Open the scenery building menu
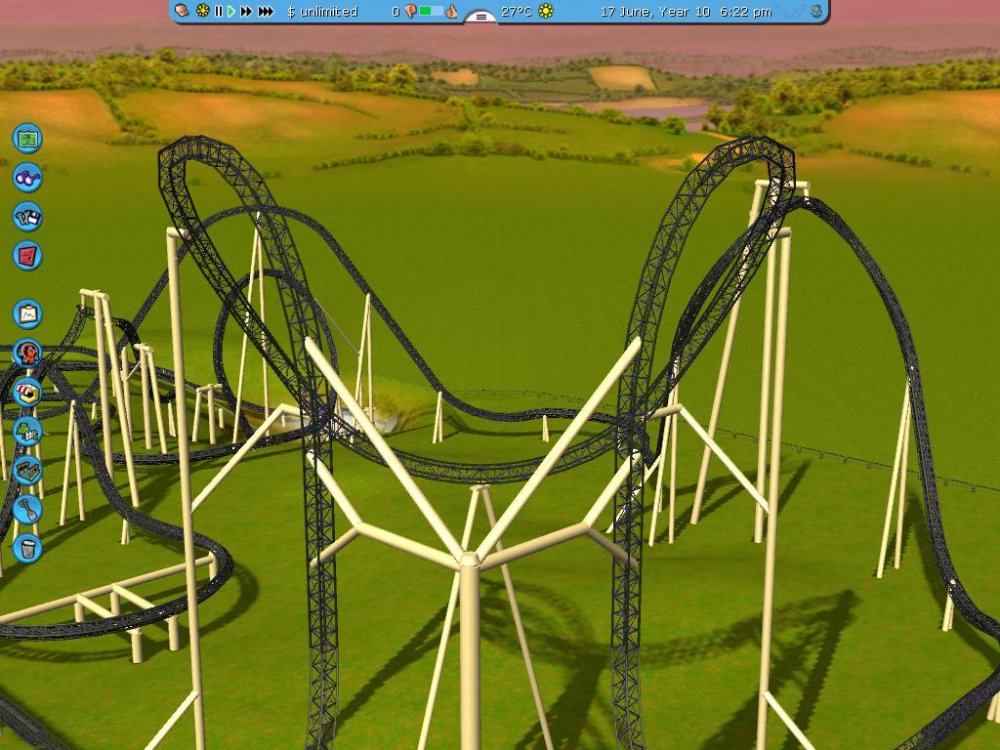 [27, 431]
